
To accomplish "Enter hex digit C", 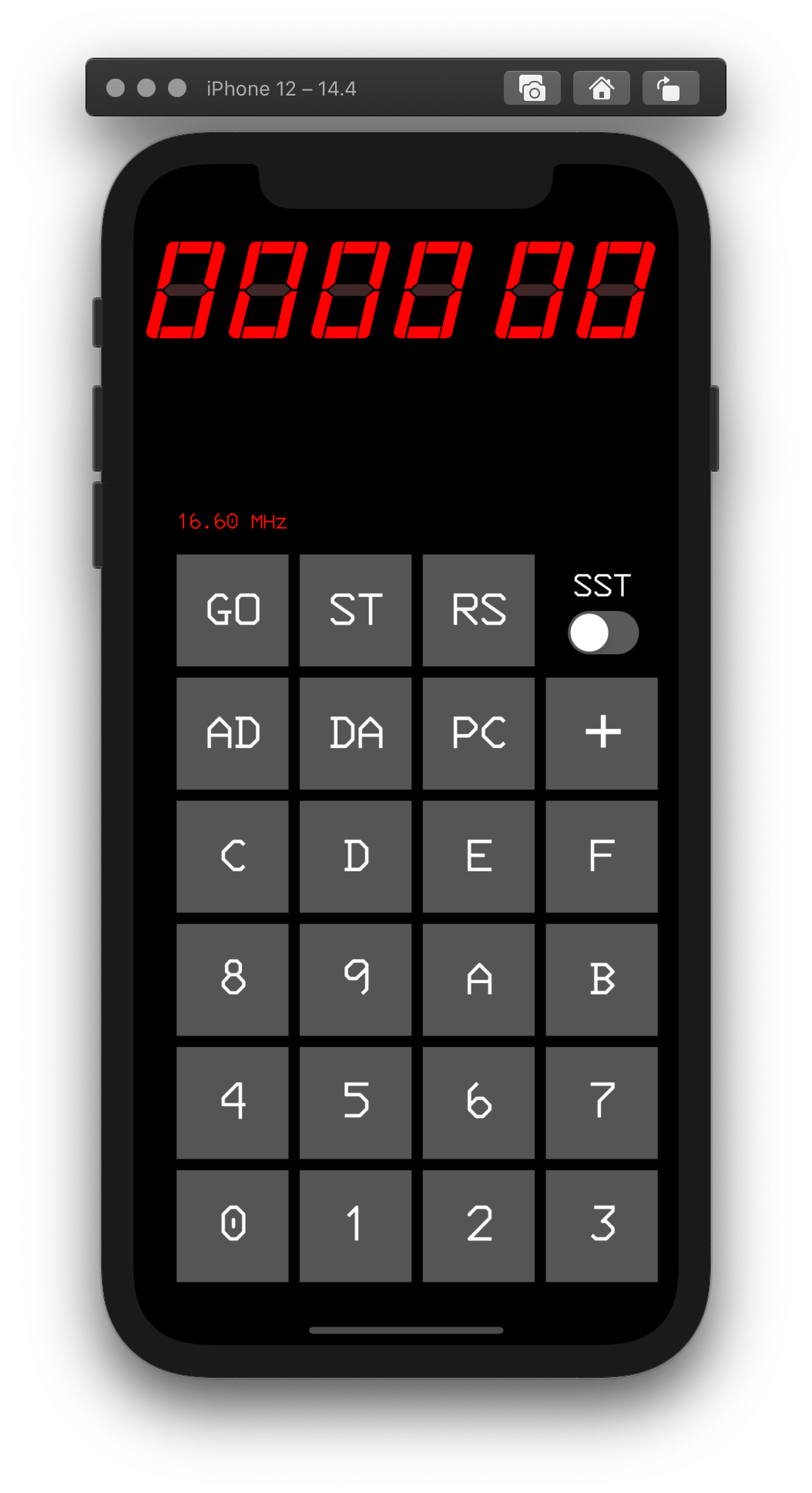I will click(x=232, y=857).
